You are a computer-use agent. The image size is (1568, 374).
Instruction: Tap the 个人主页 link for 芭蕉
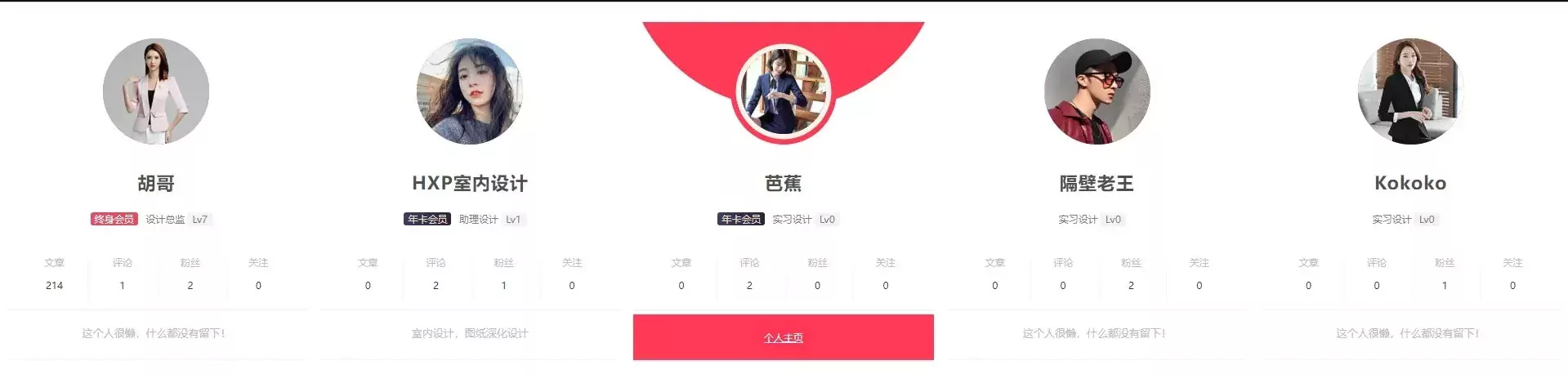pyautogui.click(x=783, y=337)
